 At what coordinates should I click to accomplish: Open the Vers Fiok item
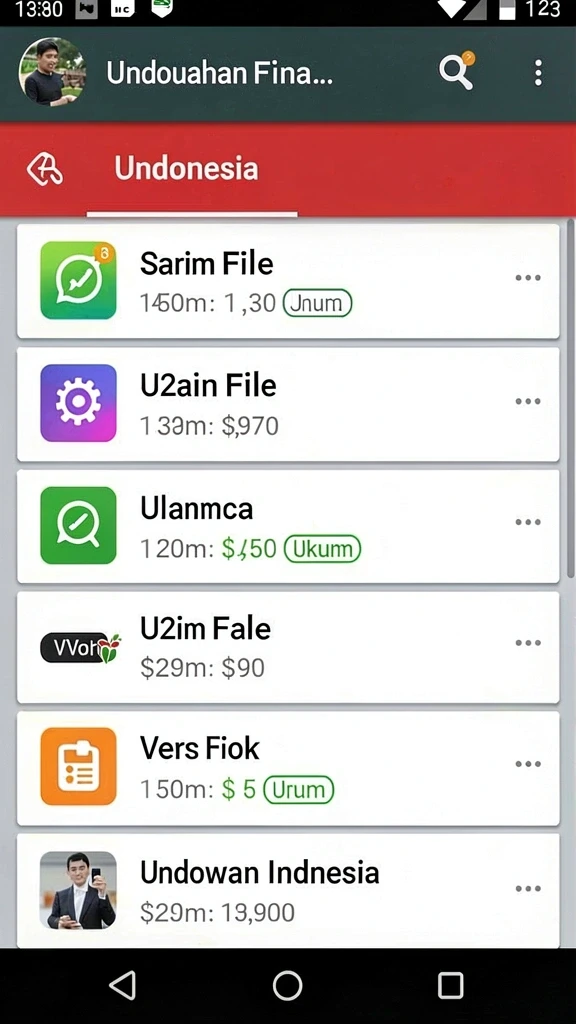[288, 768]
